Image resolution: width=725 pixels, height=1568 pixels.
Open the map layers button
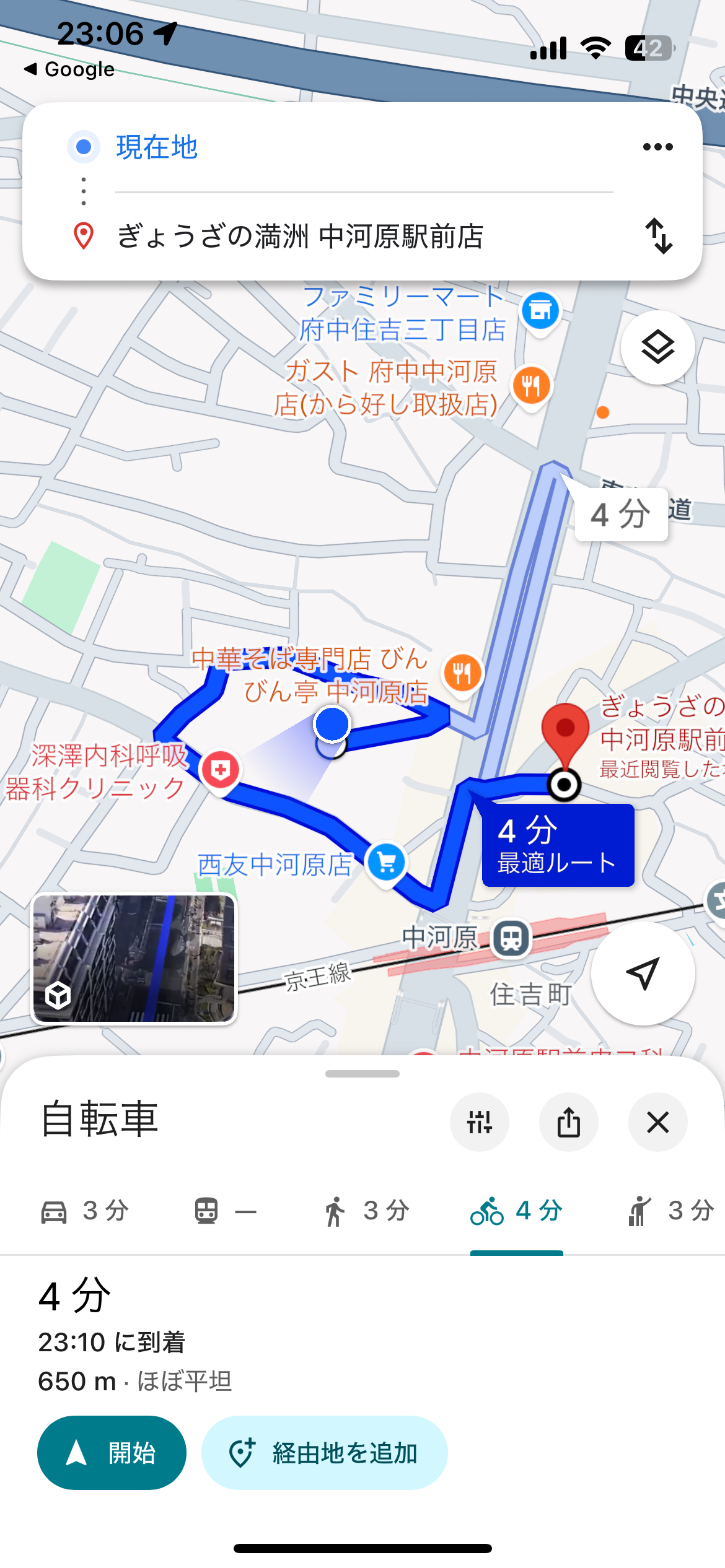[657, 347]
